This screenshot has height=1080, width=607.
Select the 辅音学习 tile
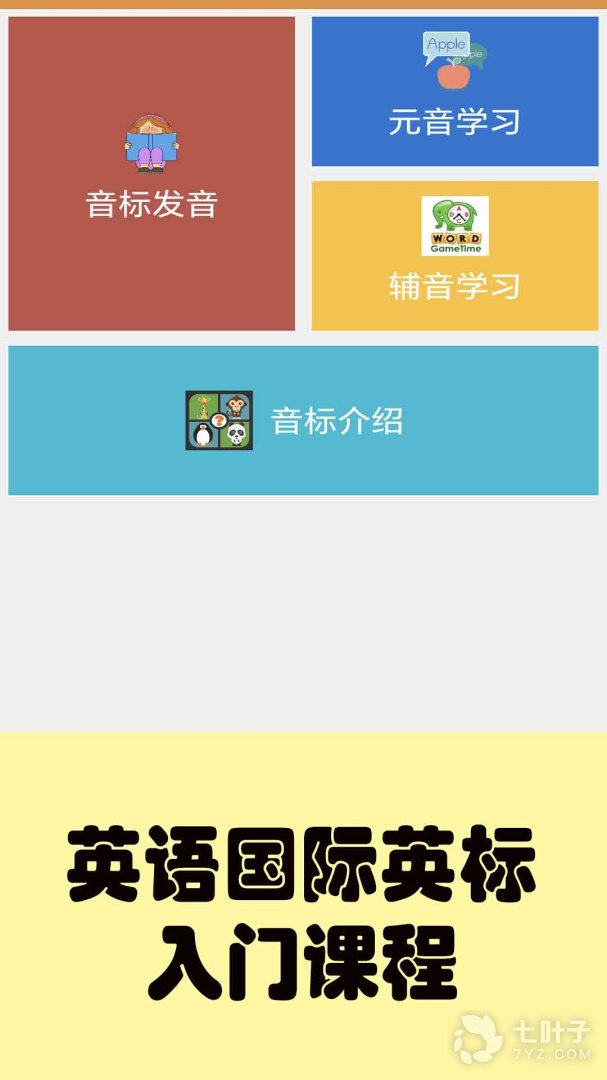(x=455, y=256)
